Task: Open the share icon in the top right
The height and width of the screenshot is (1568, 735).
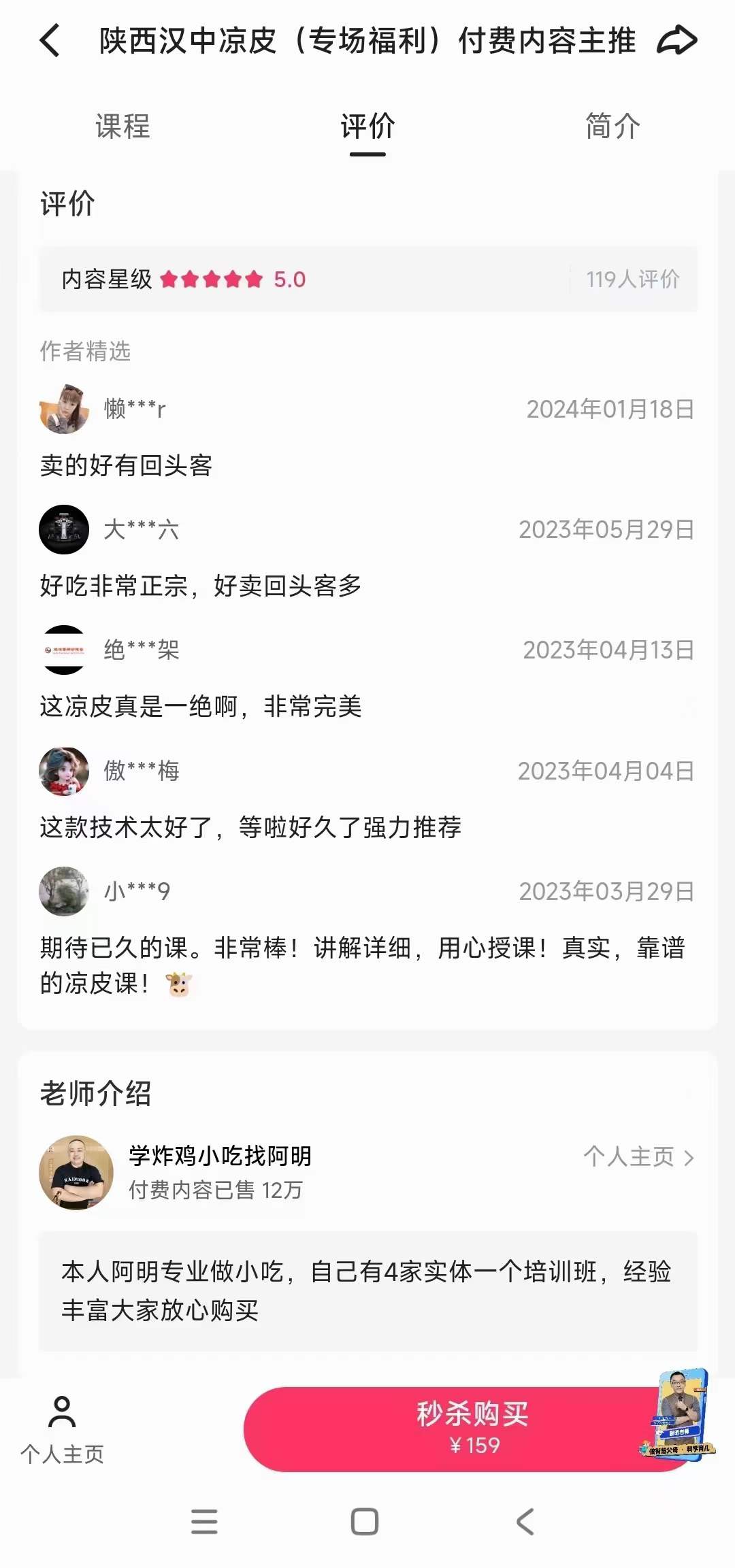Action: pyautogui.click(x=678, y=41)
